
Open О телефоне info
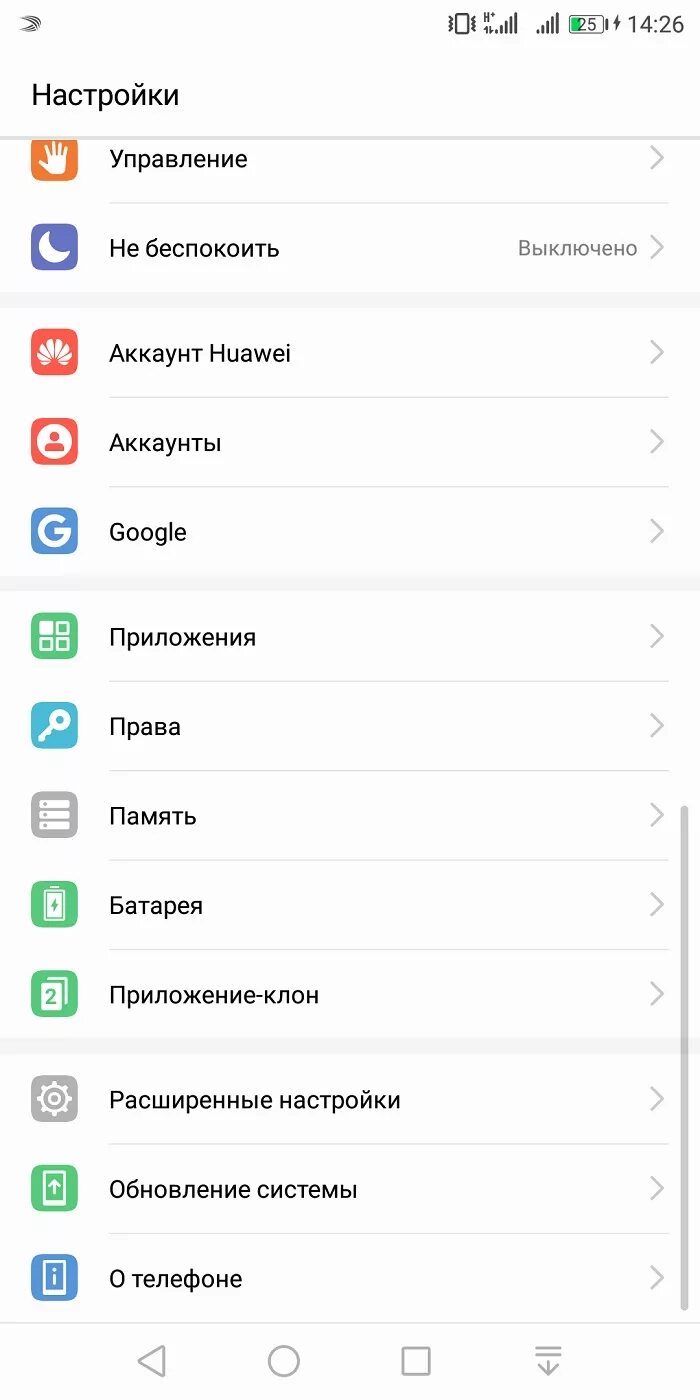(350, 1279)
